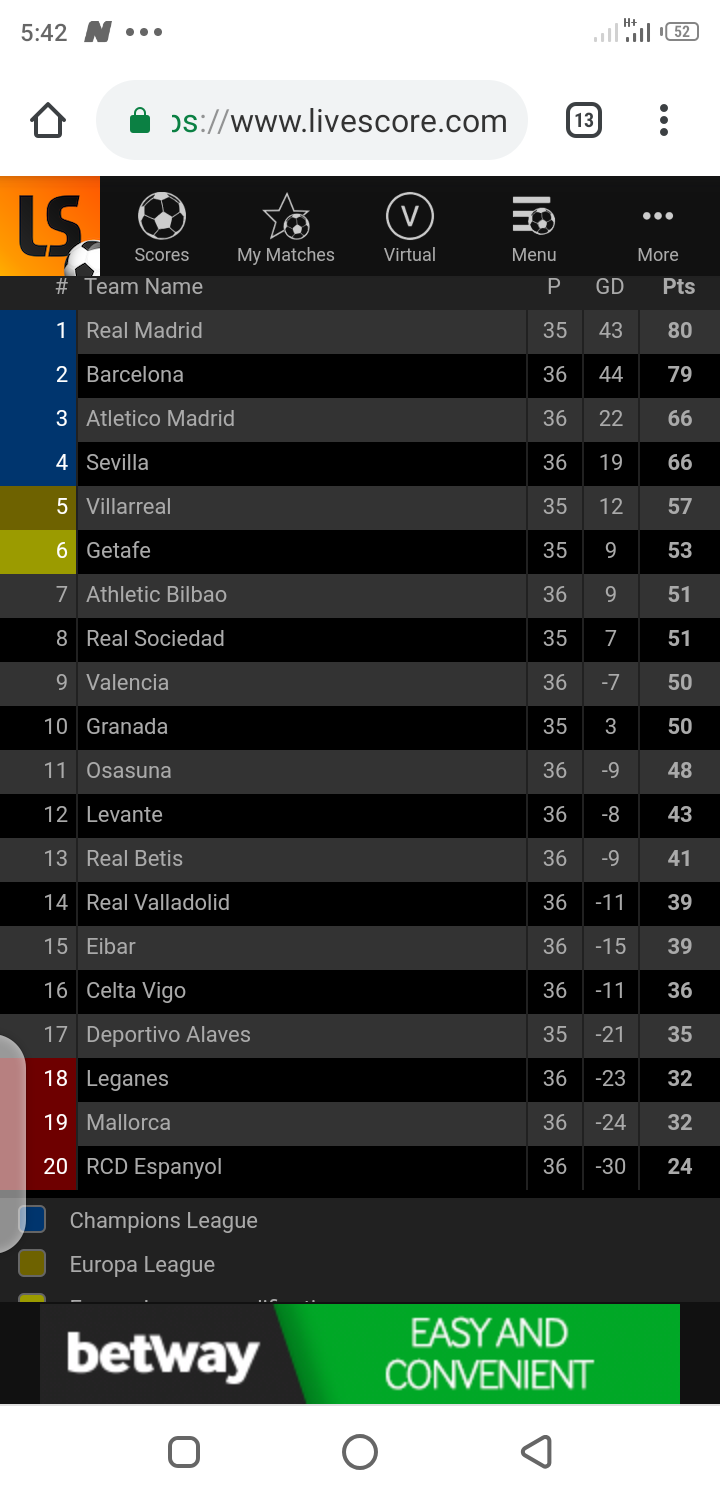Open the recent apps view
Image resolution: width=720 pixels, height=1500 pixels.
(184, 1451)
